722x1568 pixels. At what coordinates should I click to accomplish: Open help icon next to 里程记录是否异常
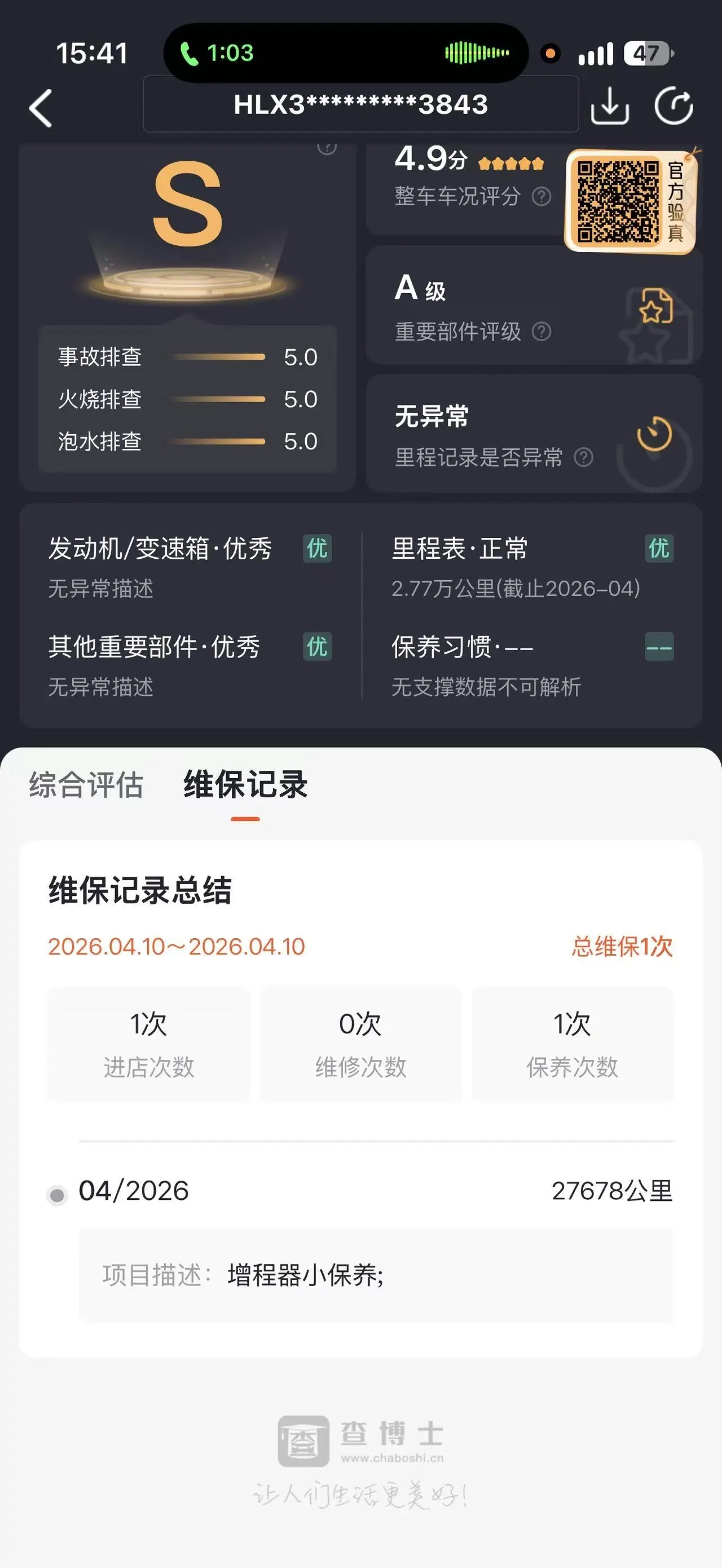583,457
